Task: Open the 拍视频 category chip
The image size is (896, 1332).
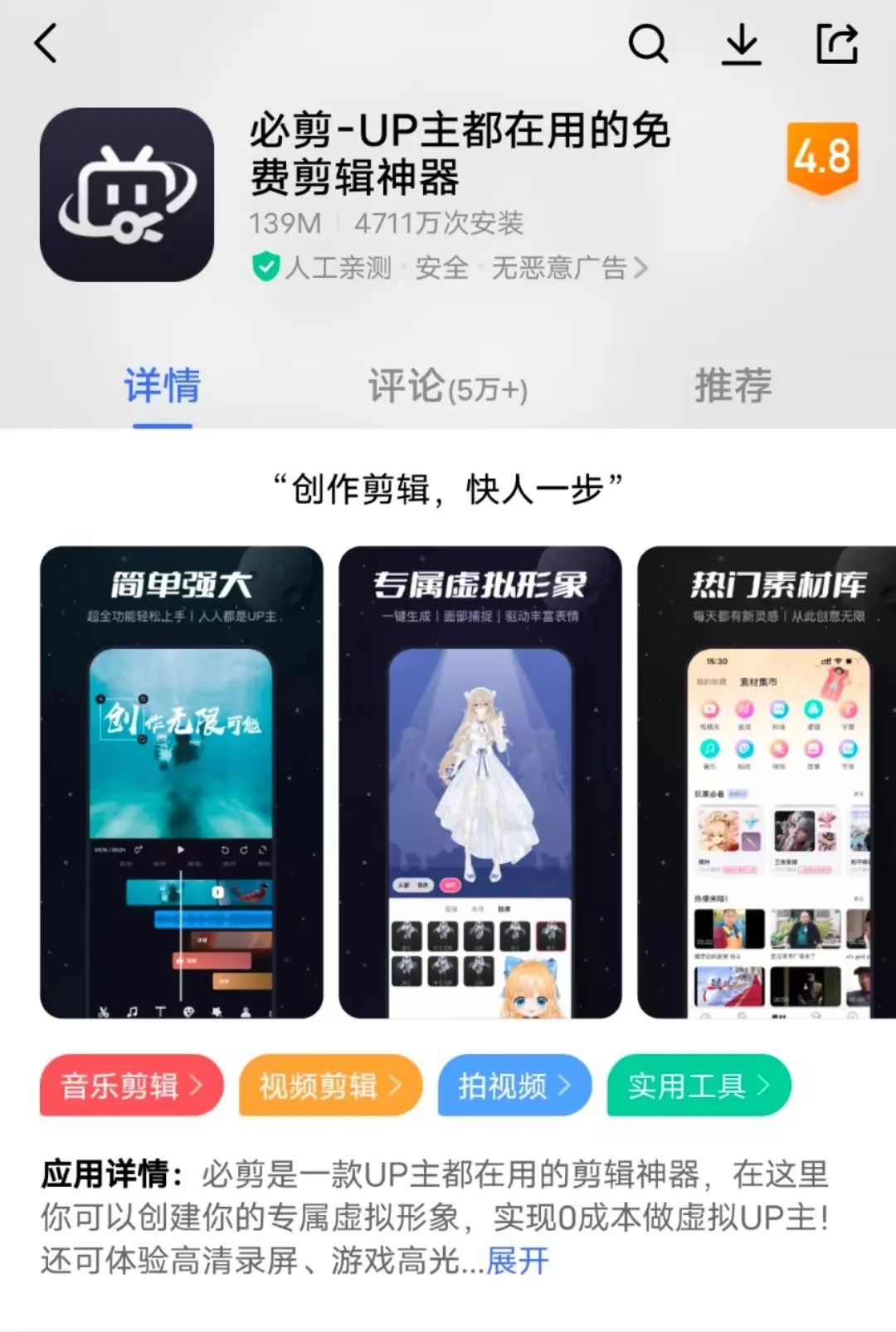Action: click(514, 1086)
